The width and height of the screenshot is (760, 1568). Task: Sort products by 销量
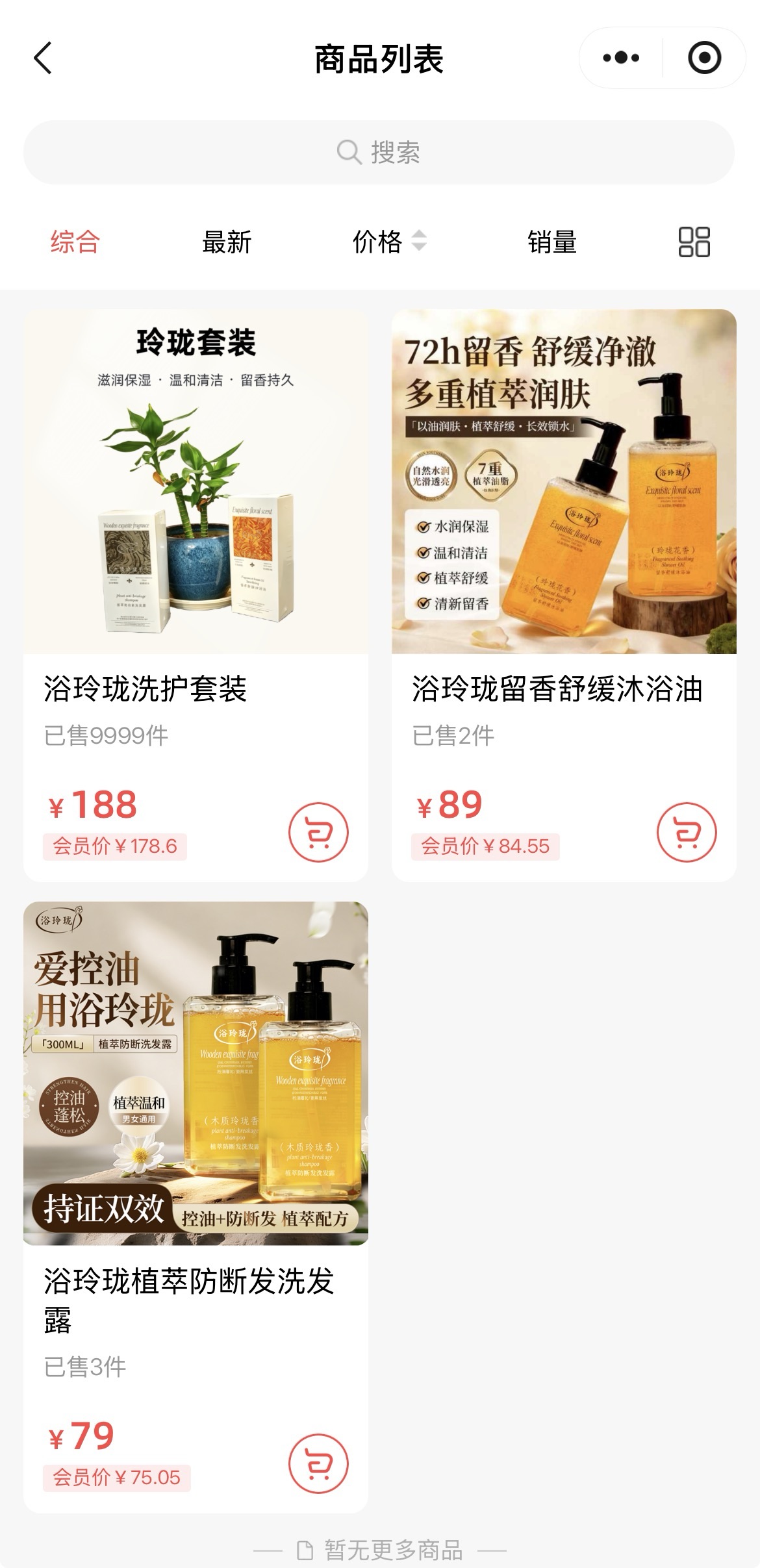pos(552,242)
